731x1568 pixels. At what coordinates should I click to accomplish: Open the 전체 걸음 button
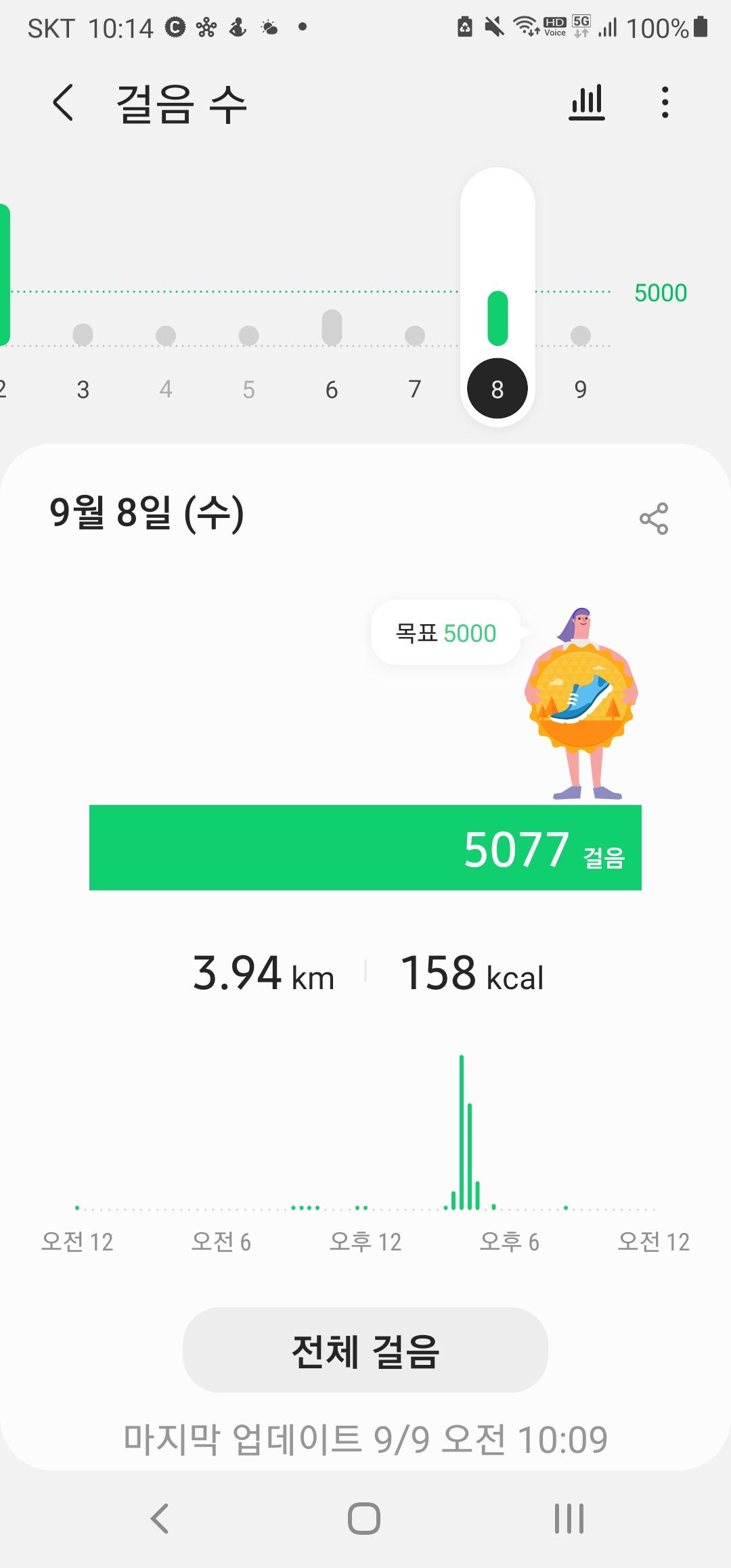click(x=365, y=1350)
